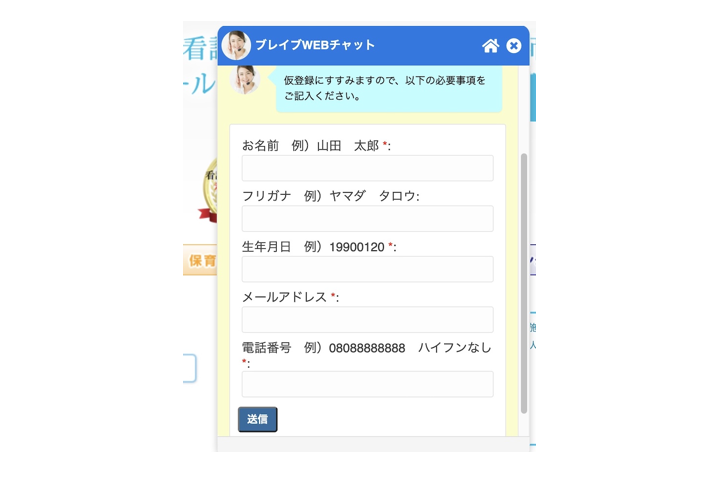
Task: Tap the 生年月日 input field
Action: pos(367,269)
